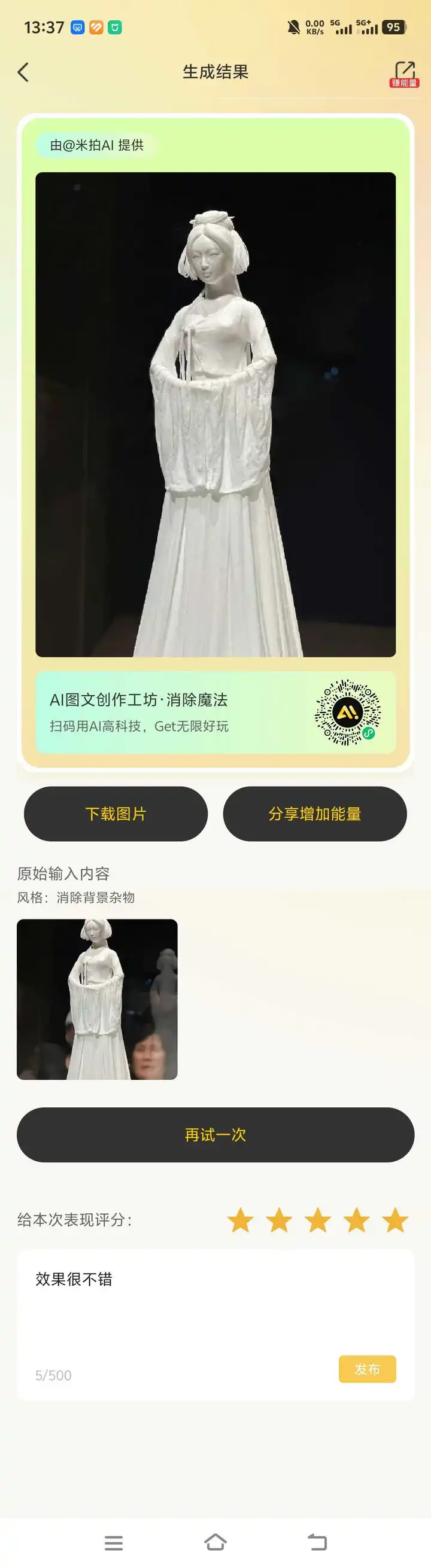Go to the system home screen

pos(215,1542)
